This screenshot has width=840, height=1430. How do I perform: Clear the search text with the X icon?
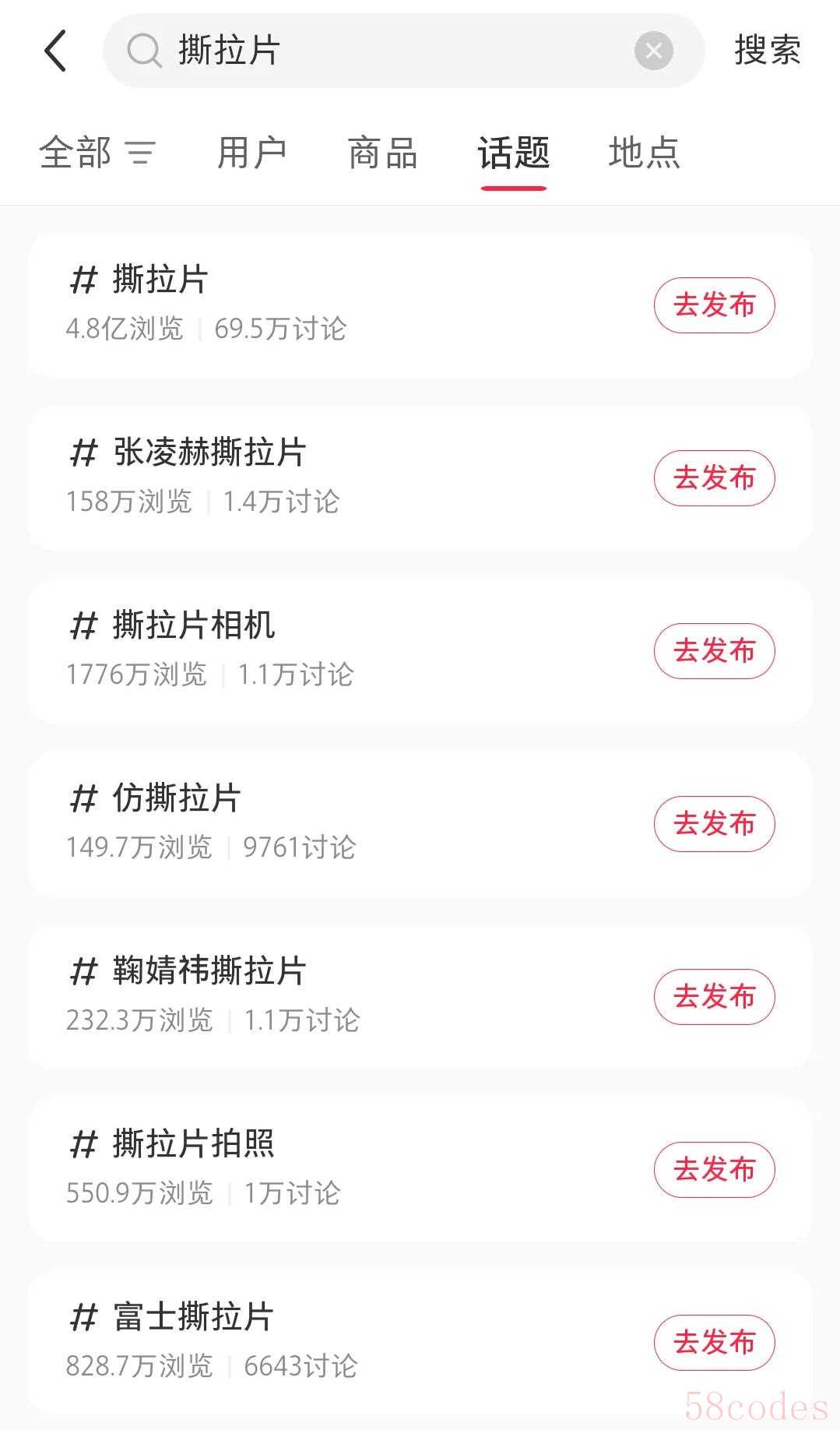653,51
